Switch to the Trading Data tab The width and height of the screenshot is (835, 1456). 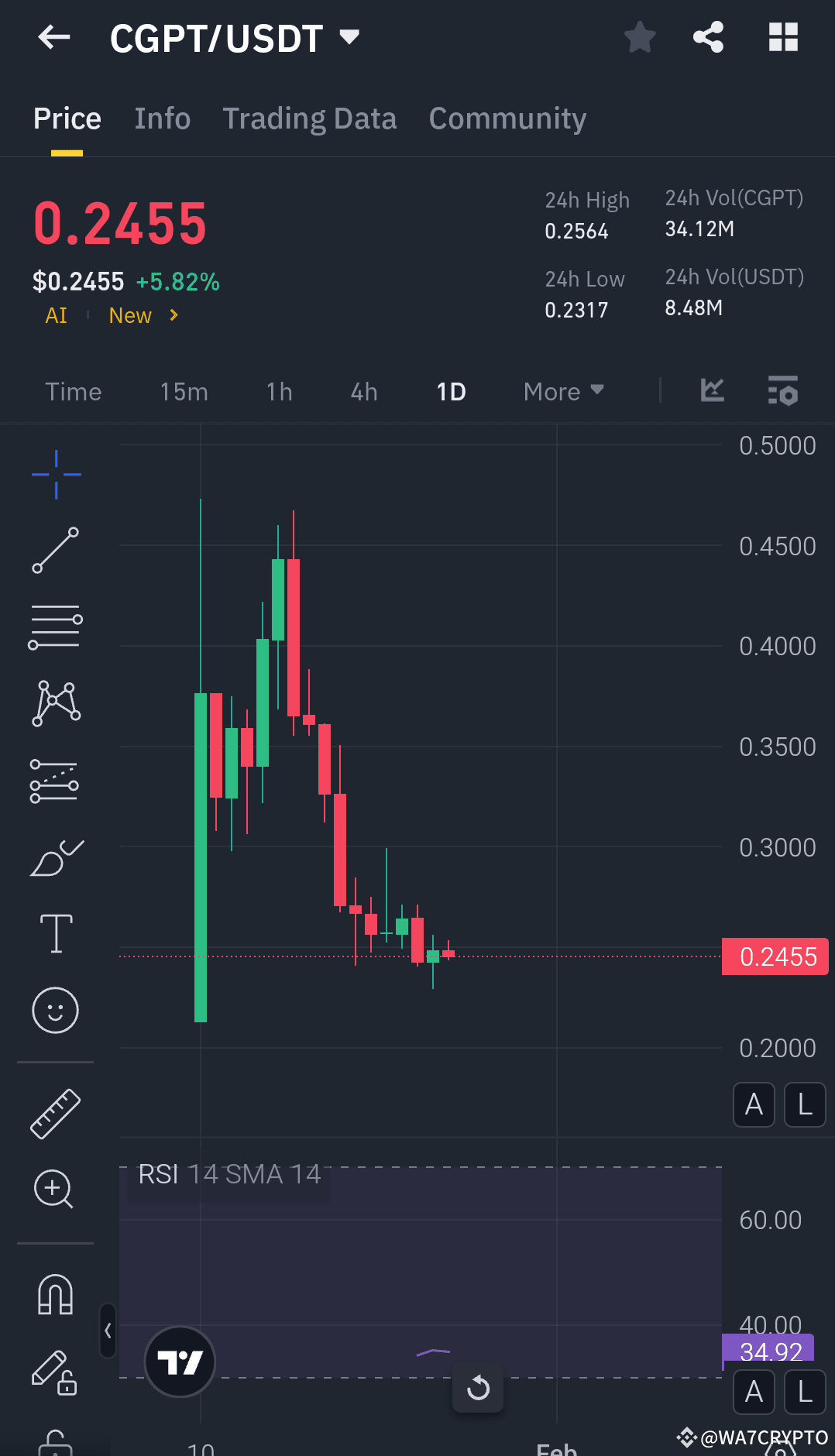(x=310, y=118)
